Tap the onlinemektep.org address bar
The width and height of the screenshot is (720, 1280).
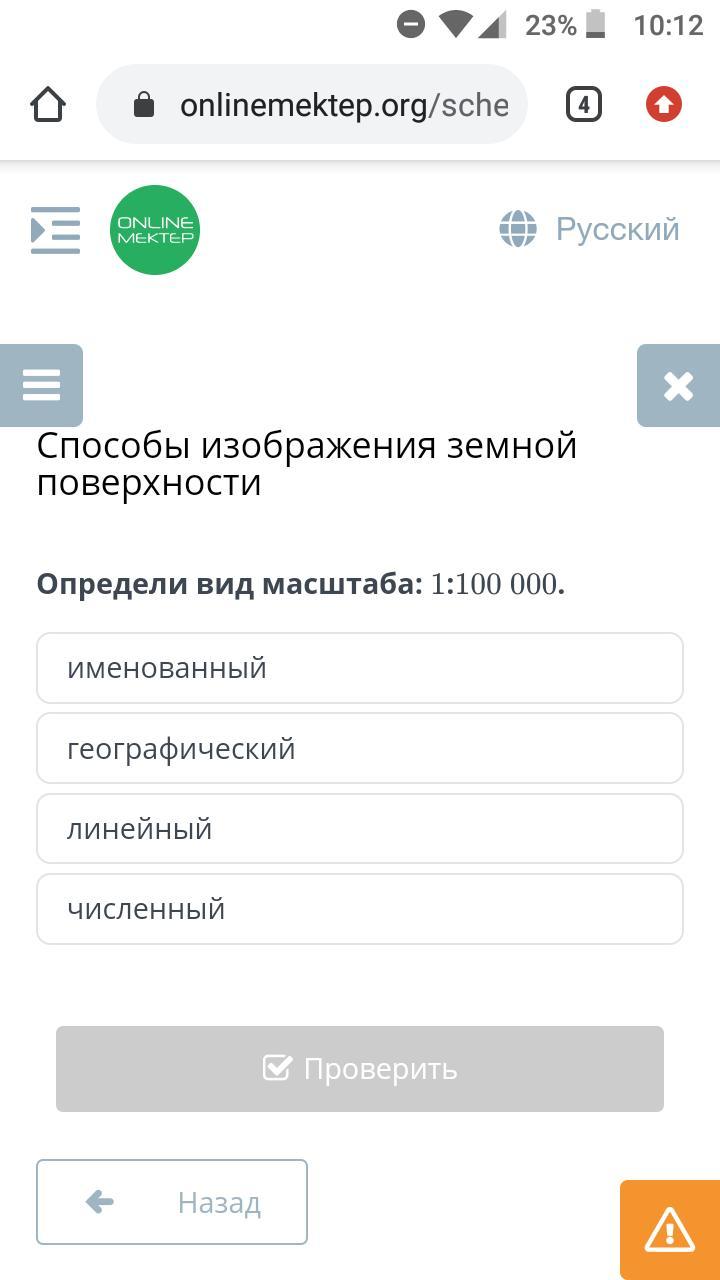[312, 104]
